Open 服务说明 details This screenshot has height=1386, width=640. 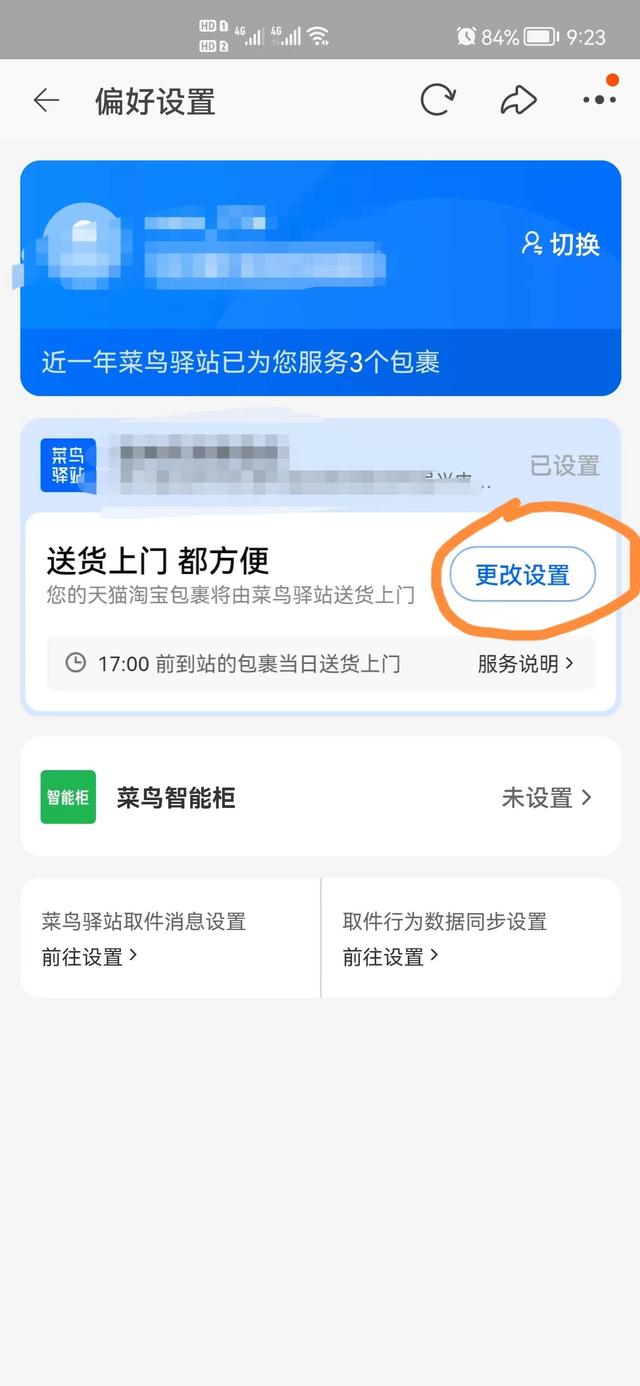[526, 663]
